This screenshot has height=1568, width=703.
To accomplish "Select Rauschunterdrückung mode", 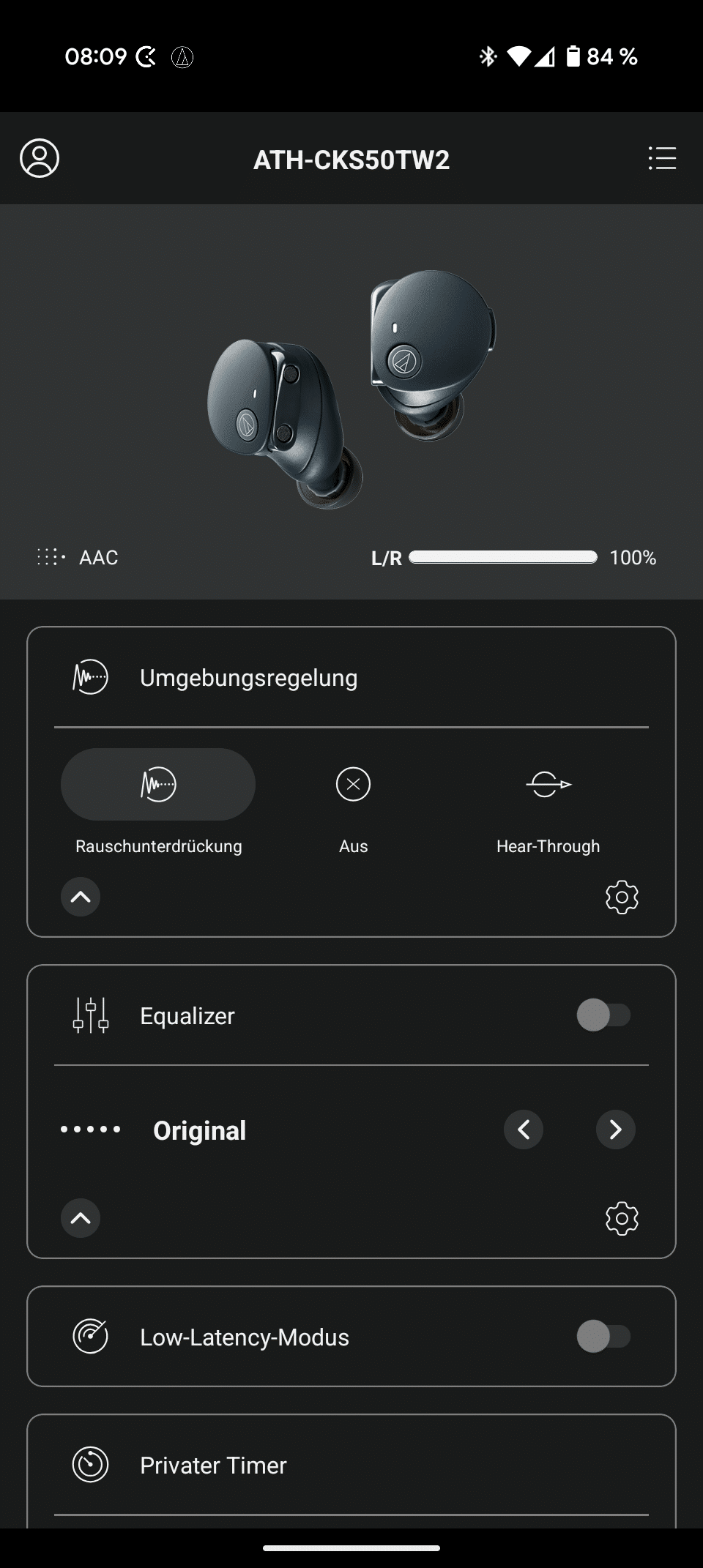I will point(158,785).
